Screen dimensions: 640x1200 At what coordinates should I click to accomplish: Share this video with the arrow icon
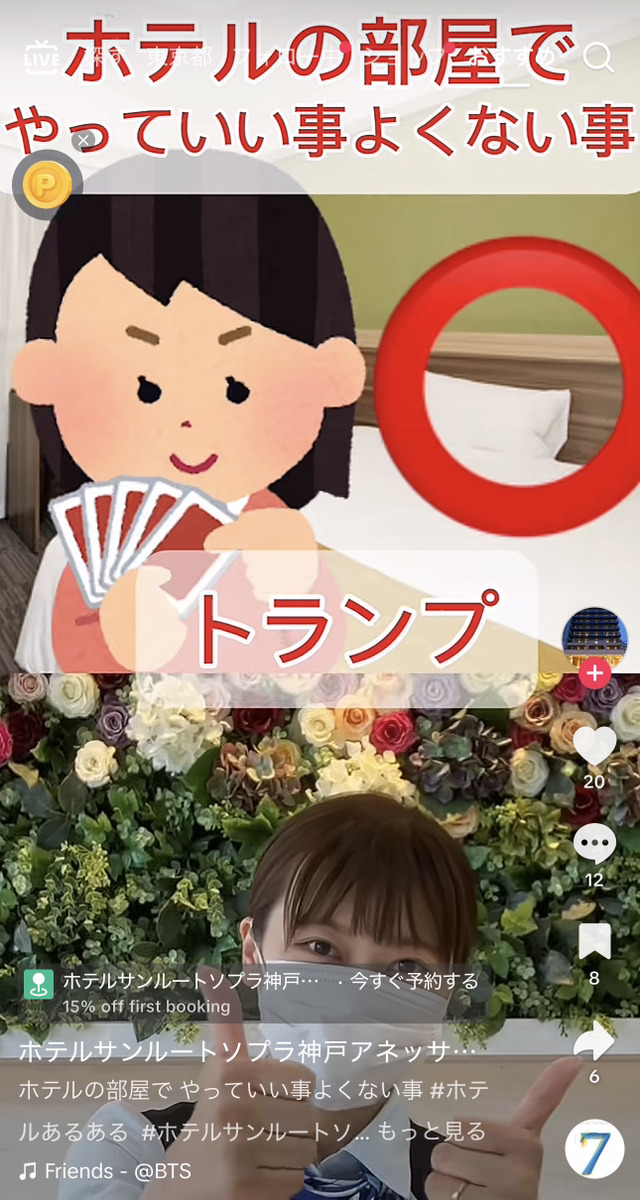coord(595,1040)
